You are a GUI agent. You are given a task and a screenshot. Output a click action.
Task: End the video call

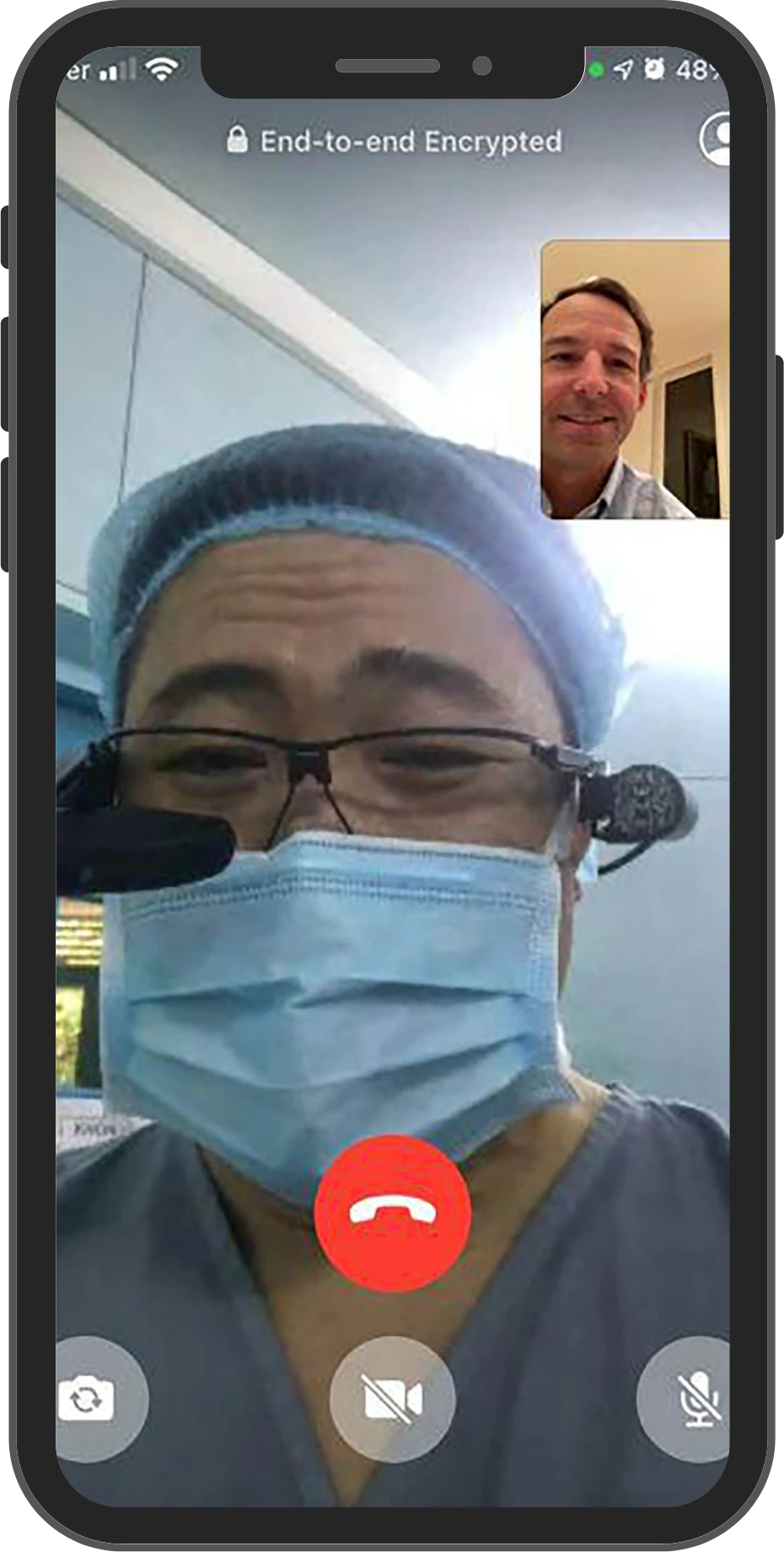click(392, 1212)
